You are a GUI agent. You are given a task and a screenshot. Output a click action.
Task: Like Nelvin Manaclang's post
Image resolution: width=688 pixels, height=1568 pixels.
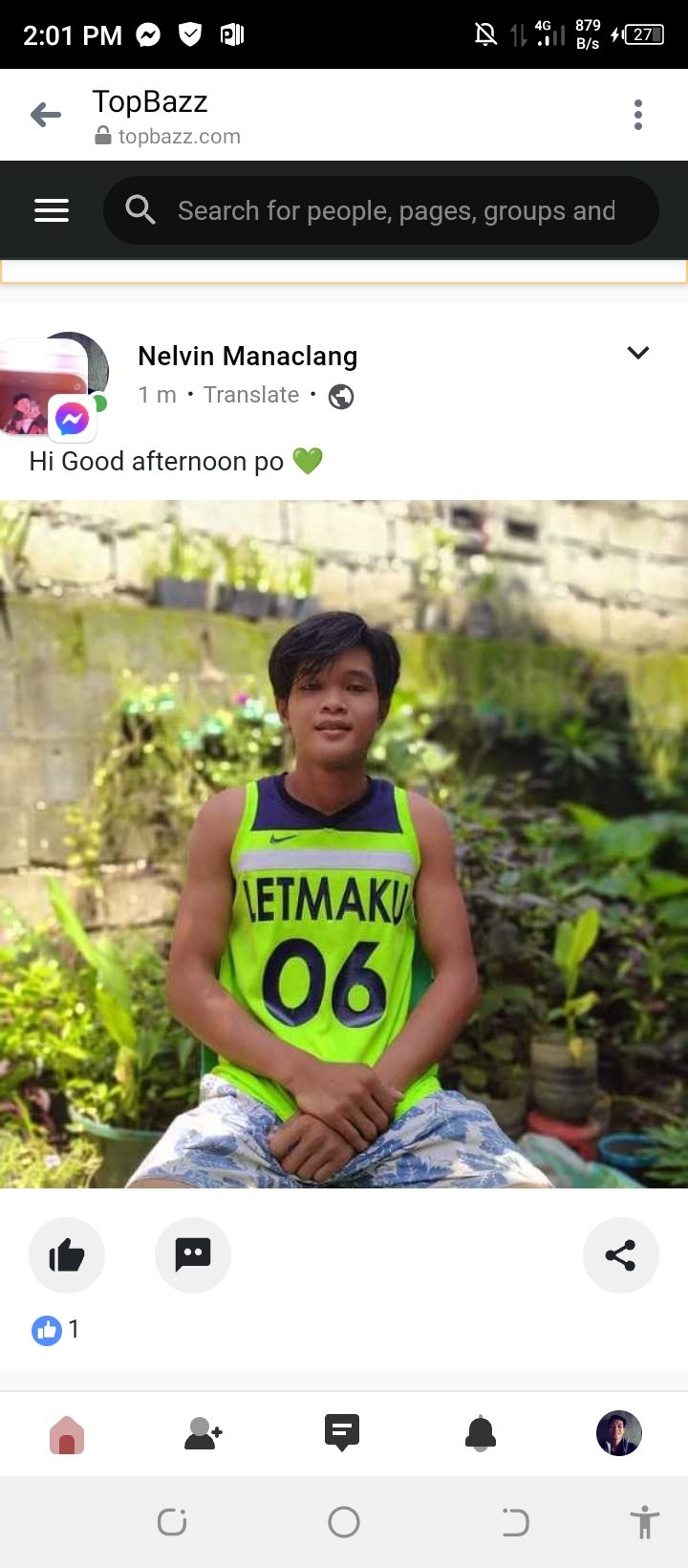point(67,1254)
